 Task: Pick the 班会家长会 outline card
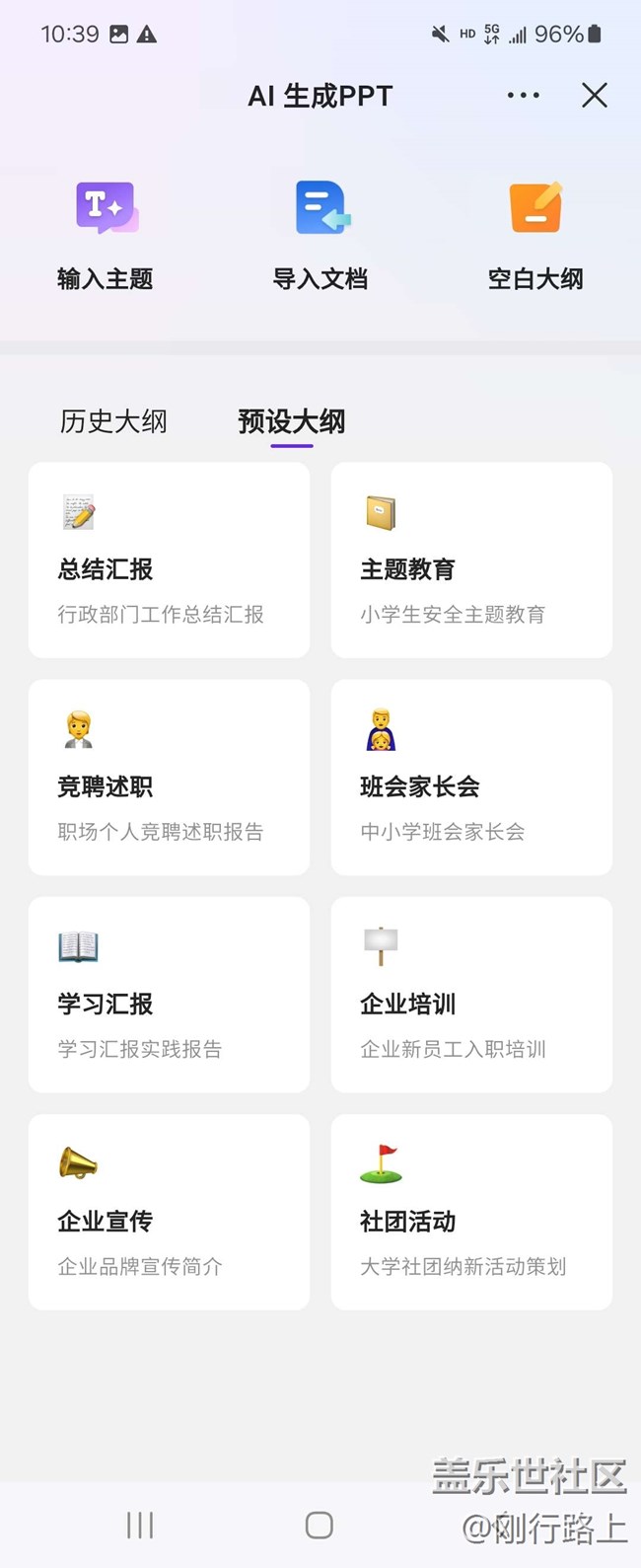coord(471,777)
